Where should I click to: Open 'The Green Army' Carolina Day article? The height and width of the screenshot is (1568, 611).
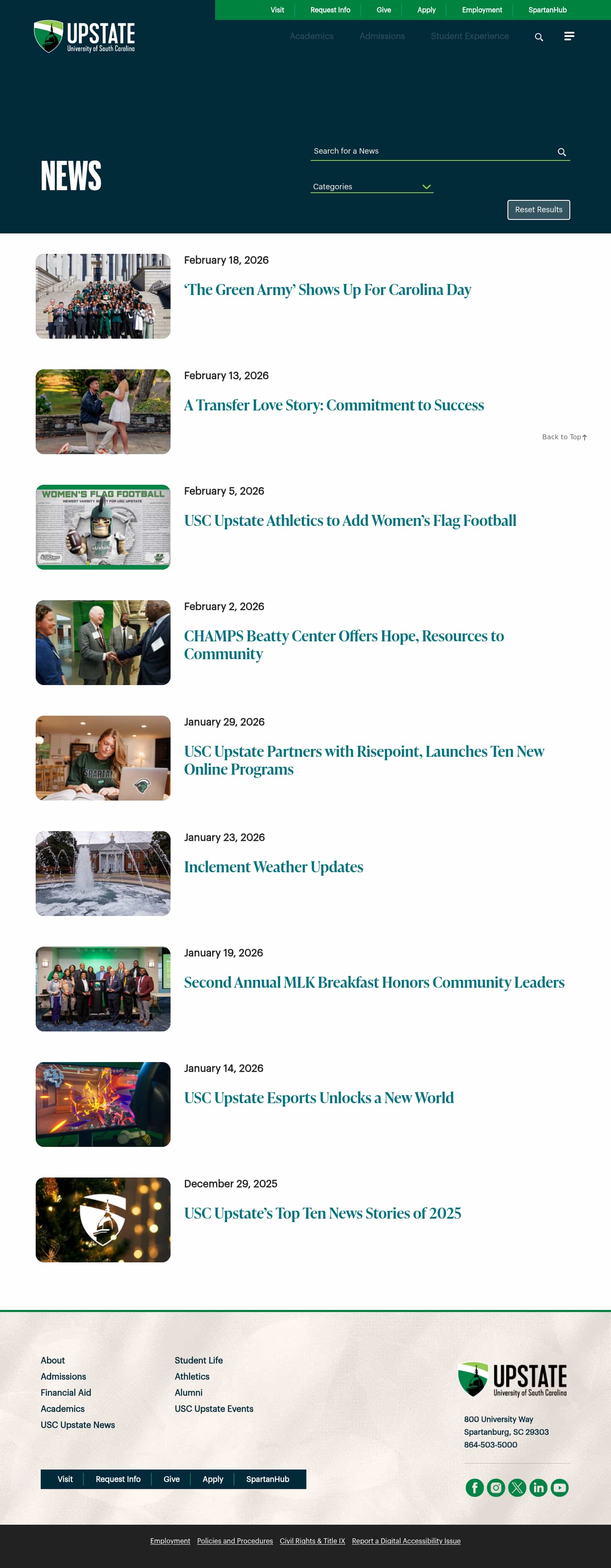(x=328, y=290)
